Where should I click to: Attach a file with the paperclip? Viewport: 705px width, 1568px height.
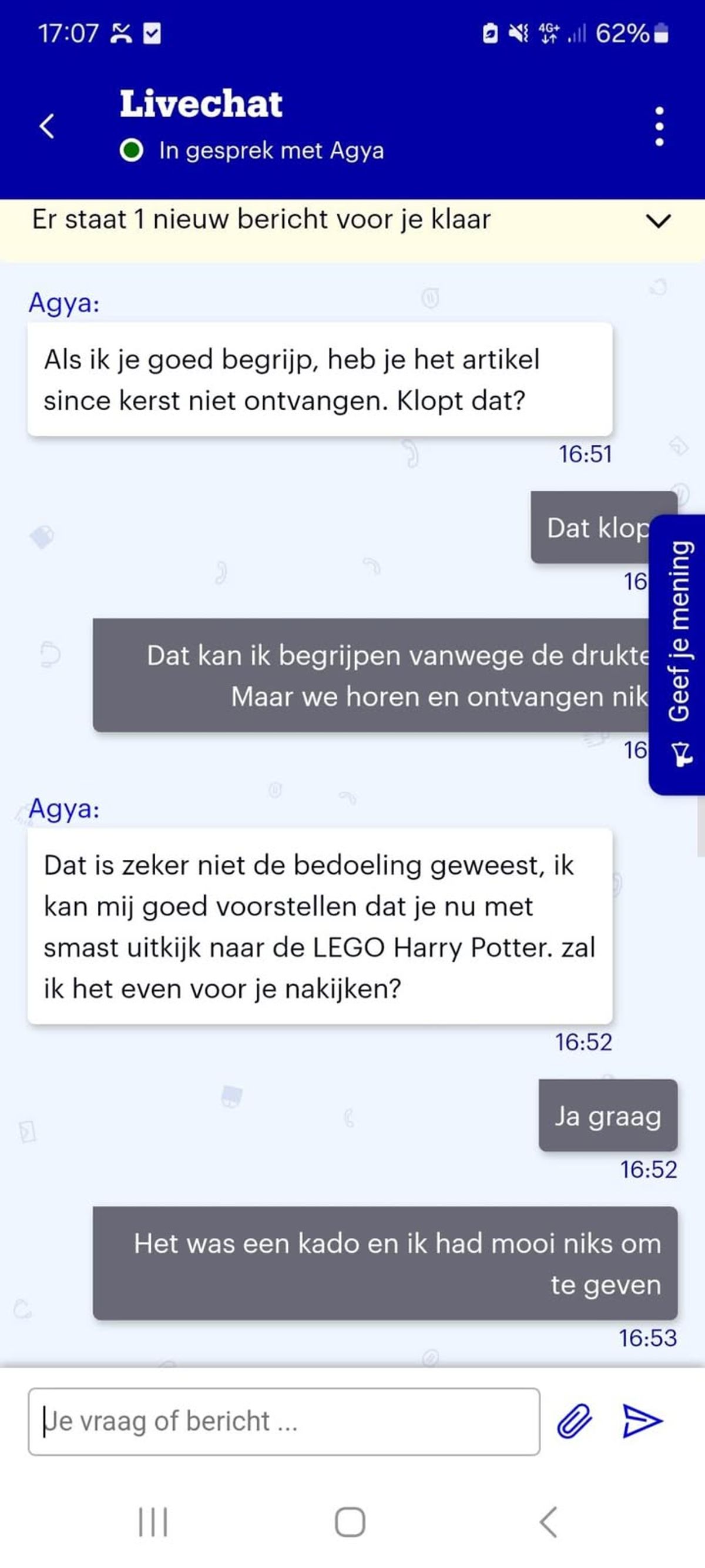(x=574, y=1421)
